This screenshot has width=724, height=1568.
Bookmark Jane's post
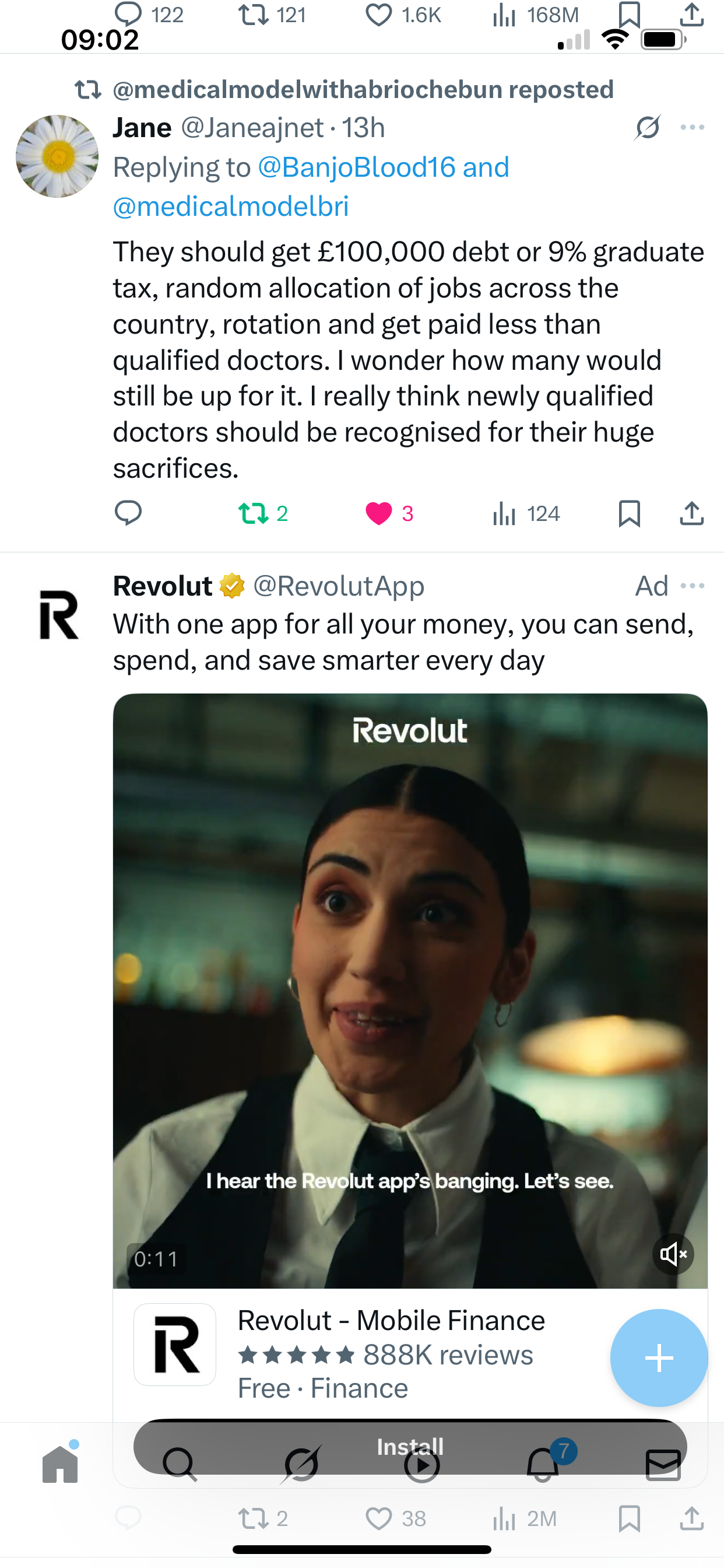click(x=629, y=513)
